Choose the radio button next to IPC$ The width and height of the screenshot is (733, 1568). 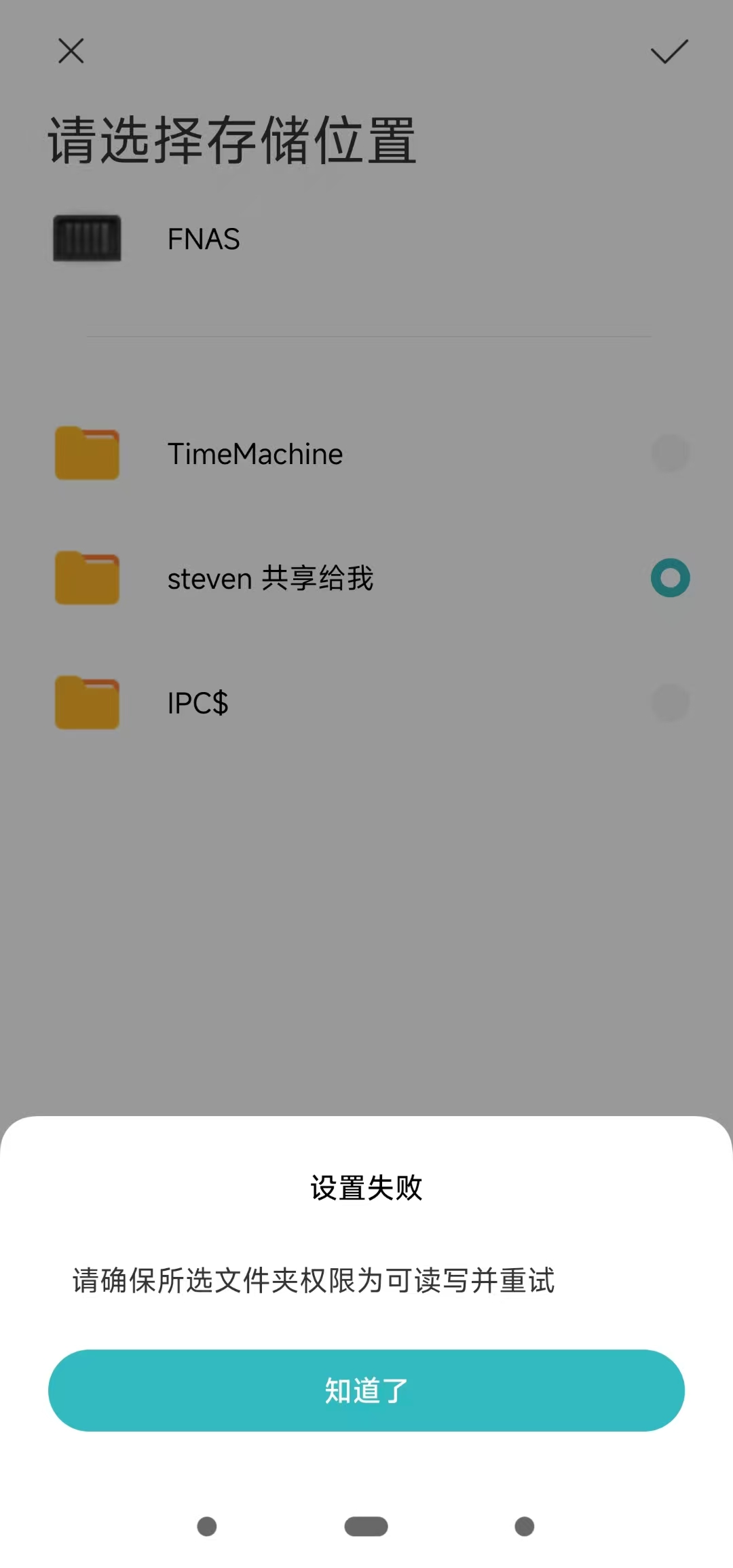[x=669, y=702]
